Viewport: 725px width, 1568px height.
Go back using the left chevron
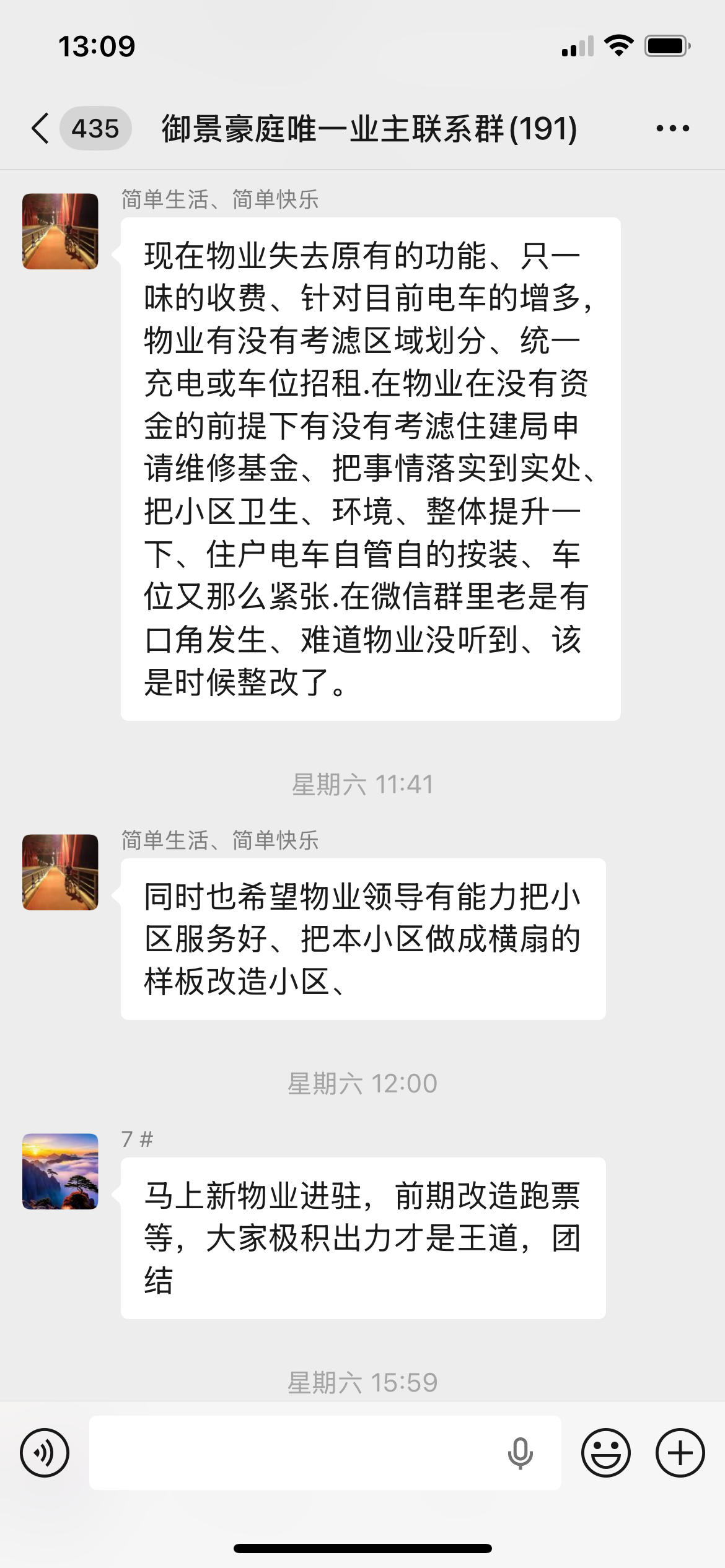tap(39, 127)
